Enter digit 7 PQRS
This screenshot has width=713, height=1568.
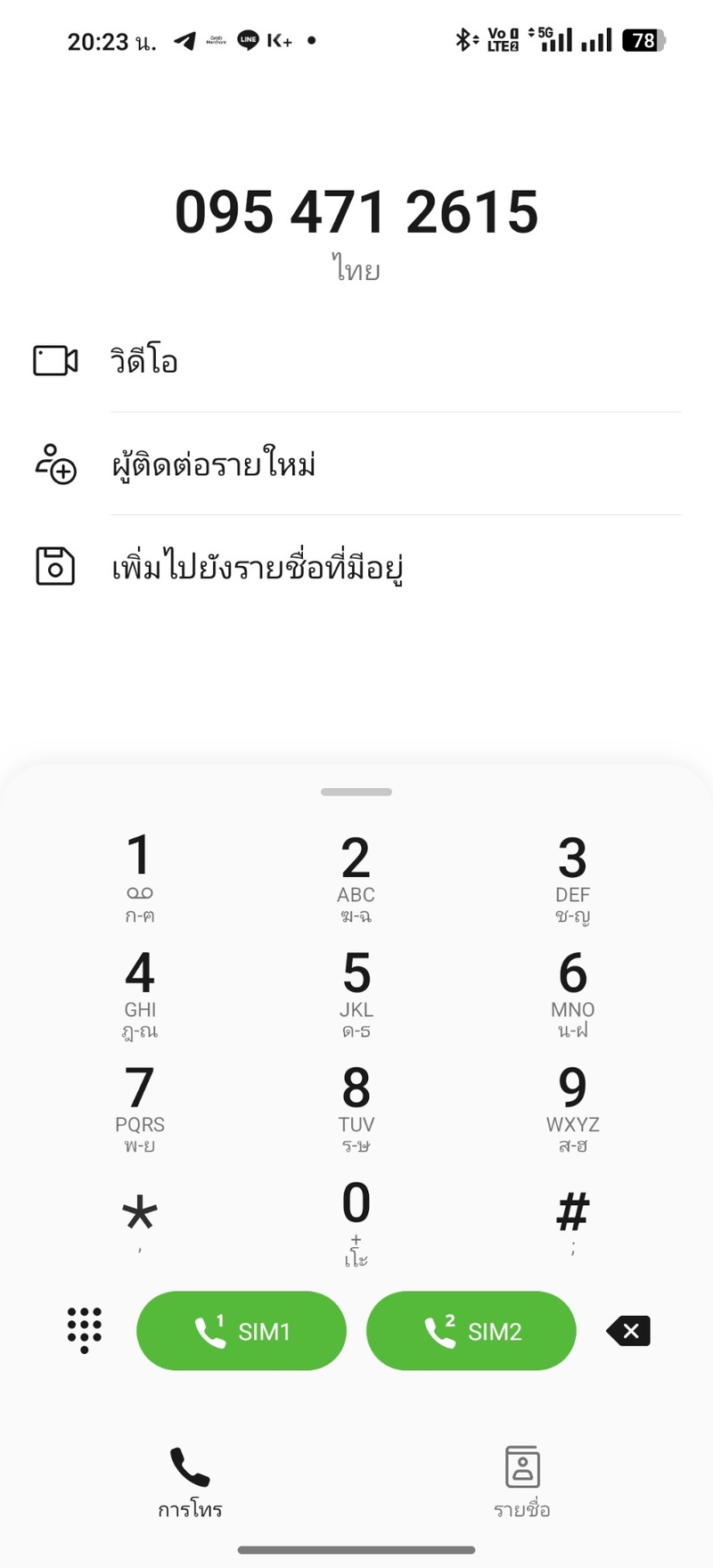point(140,1106)
